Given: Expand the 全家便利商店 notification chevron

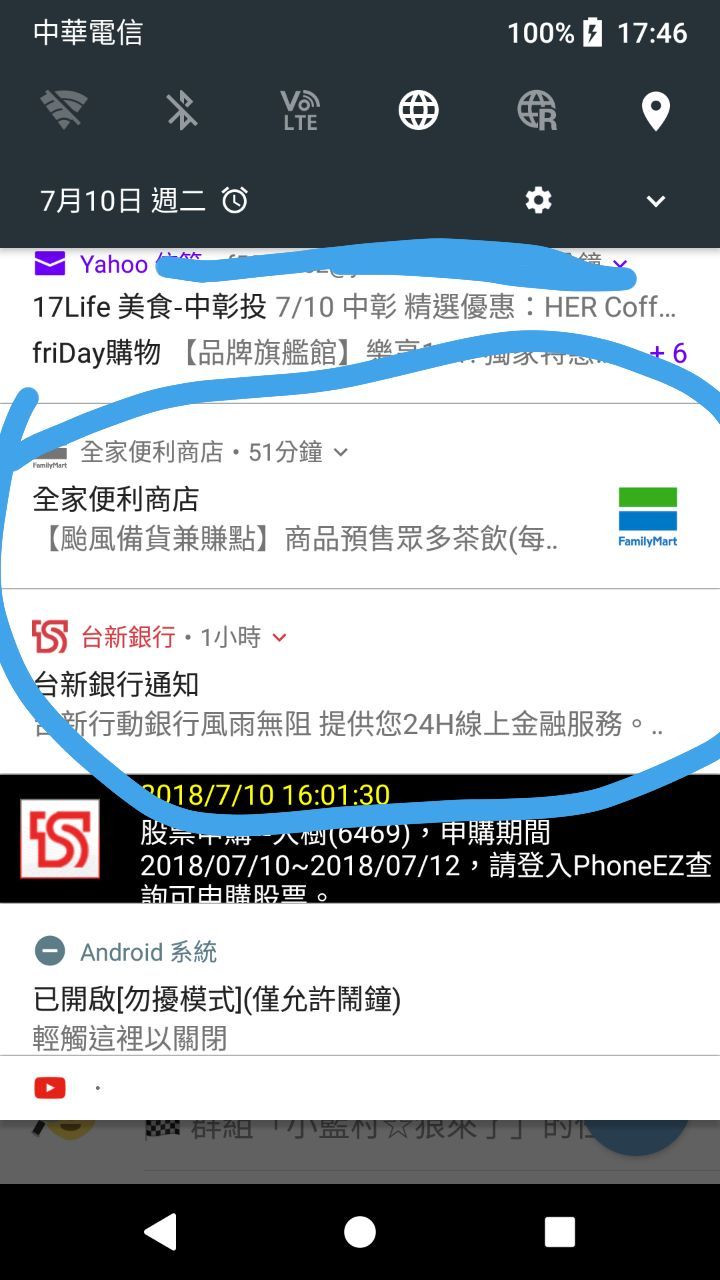Looking at the screenshot, I should 341,453.
